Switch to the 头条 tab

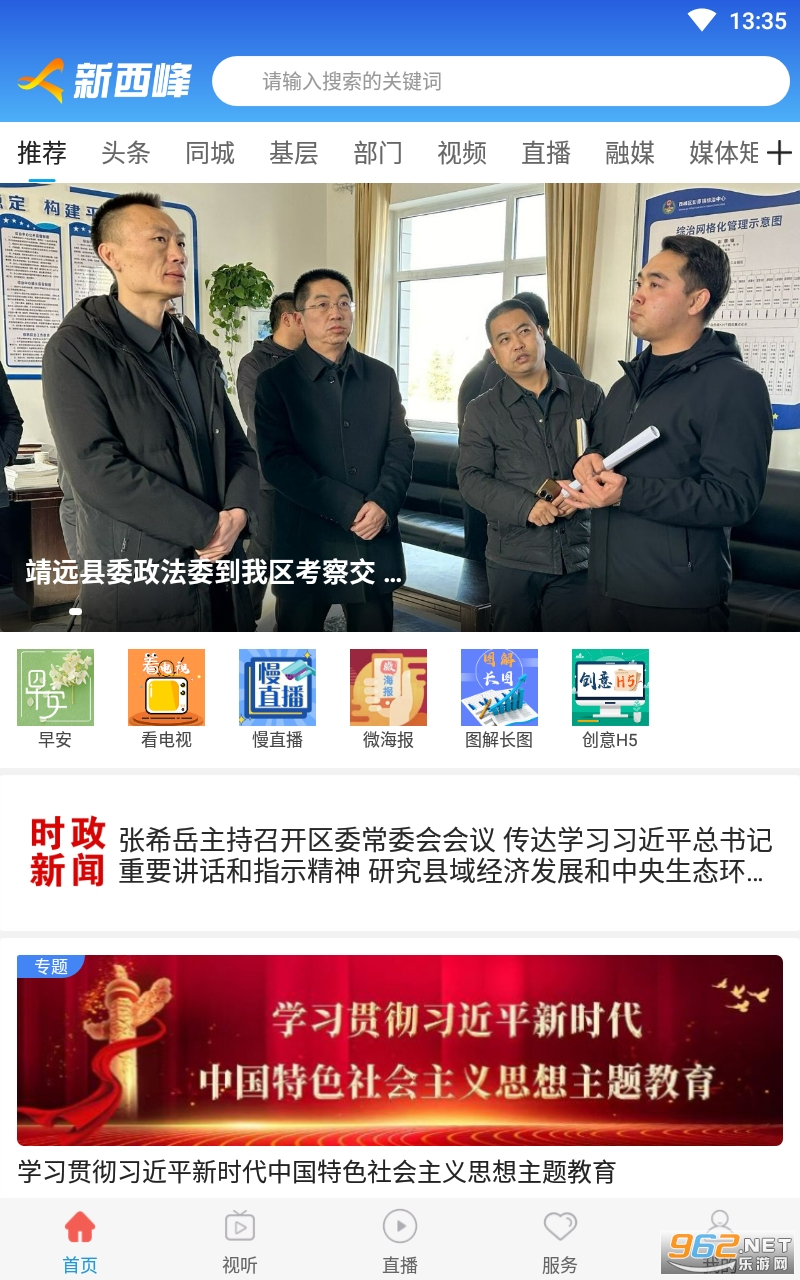(x=125, y=153)
